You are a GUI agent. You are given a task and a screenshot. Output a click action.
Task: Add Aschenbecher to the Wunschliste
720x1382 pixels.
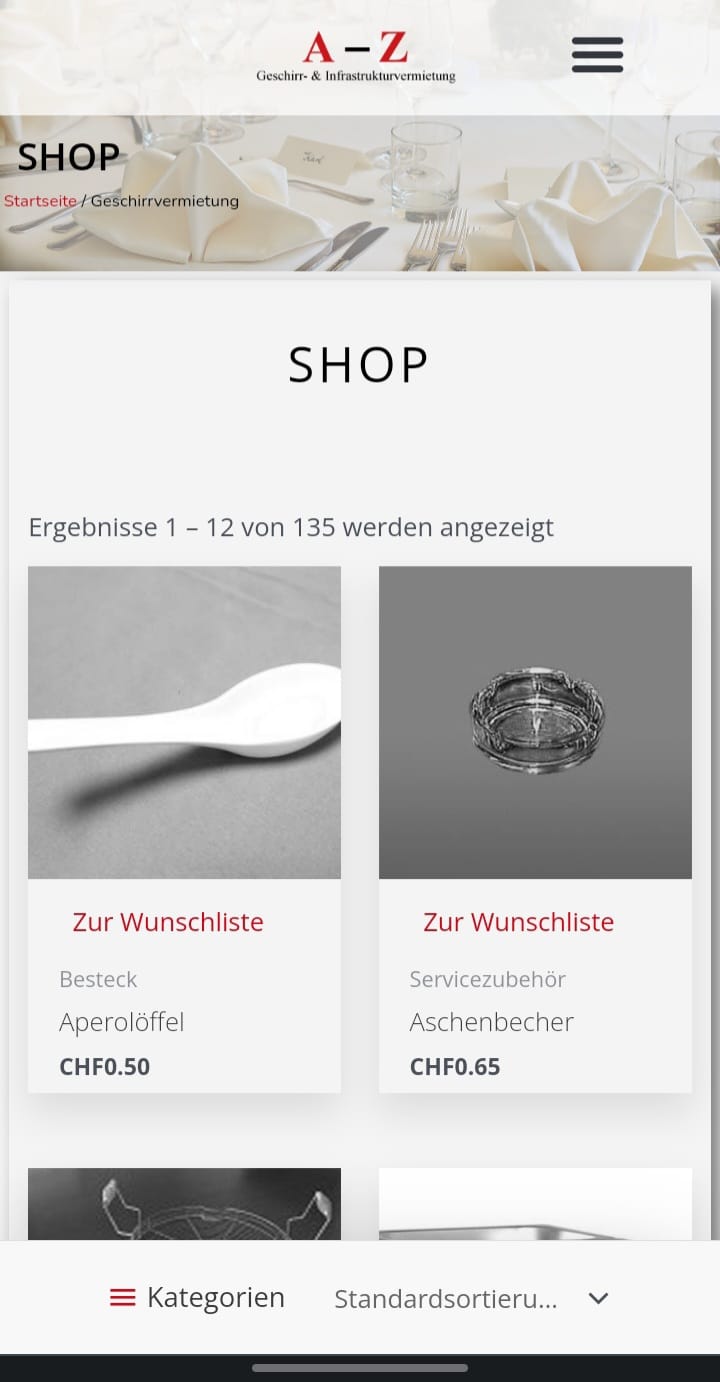518,922
